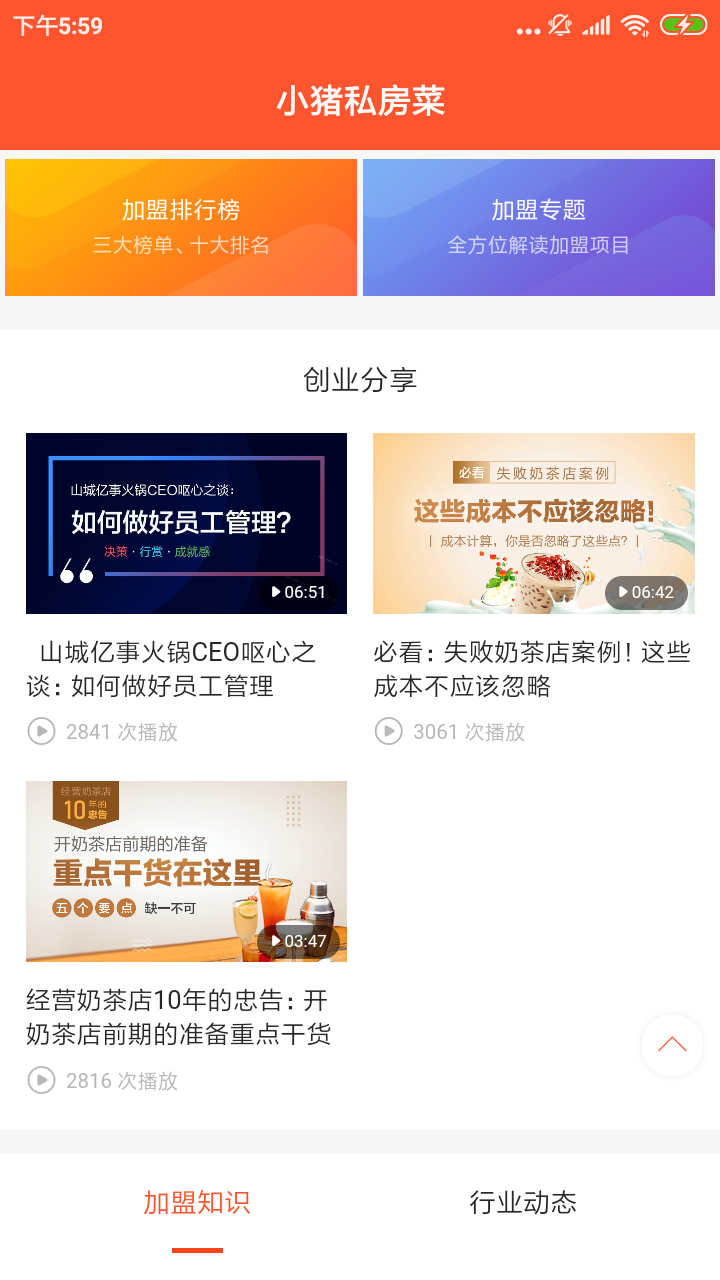Play the 山城亿事火锅CEO员工管理 video

186,523
